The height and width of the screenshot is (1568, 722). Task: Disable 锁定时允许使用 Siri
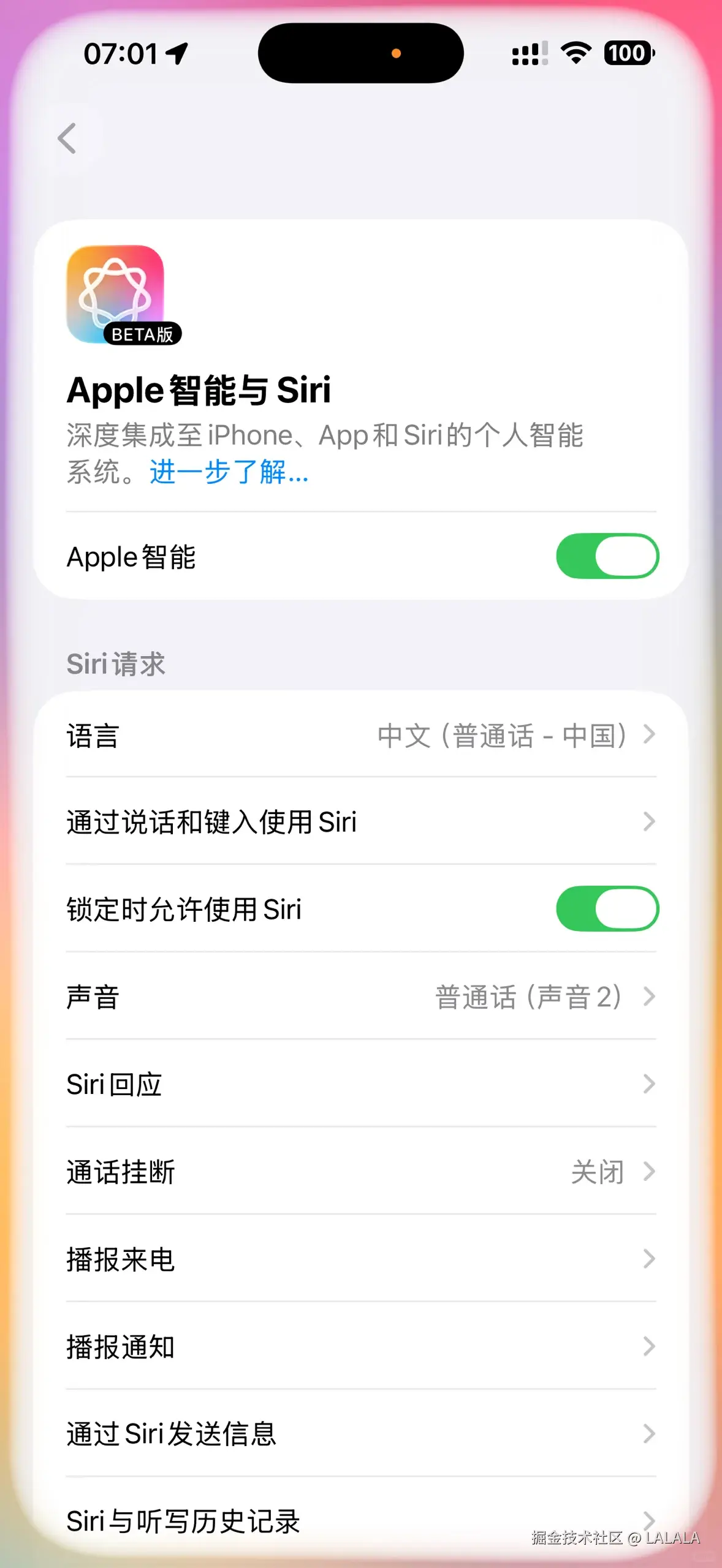coord(606,909)
